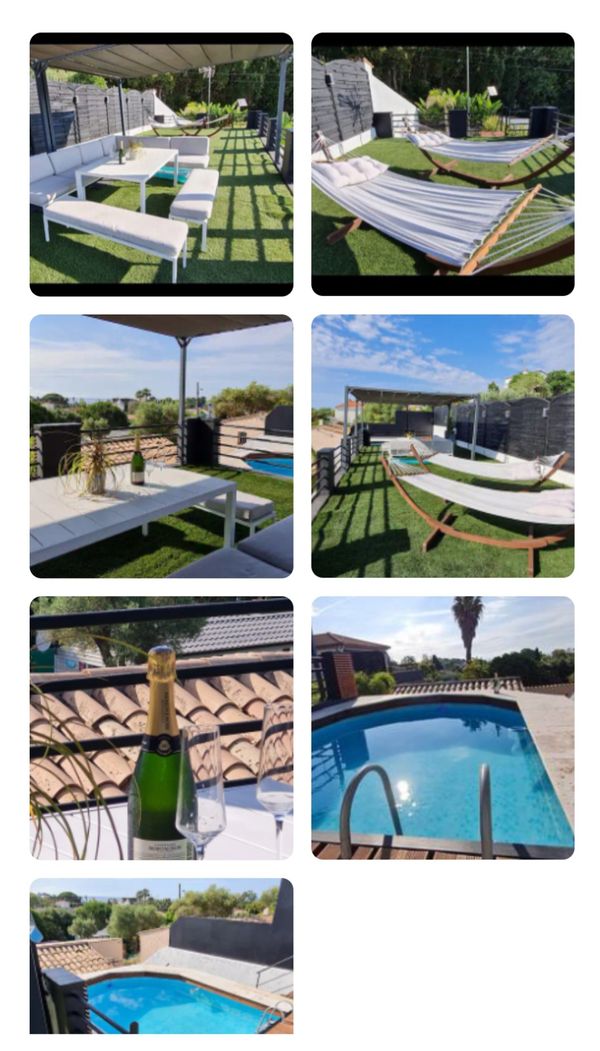View the photo with two hammocks on the grass
Viewport: 600px width, 1051px height.
[x=442, y=164]
